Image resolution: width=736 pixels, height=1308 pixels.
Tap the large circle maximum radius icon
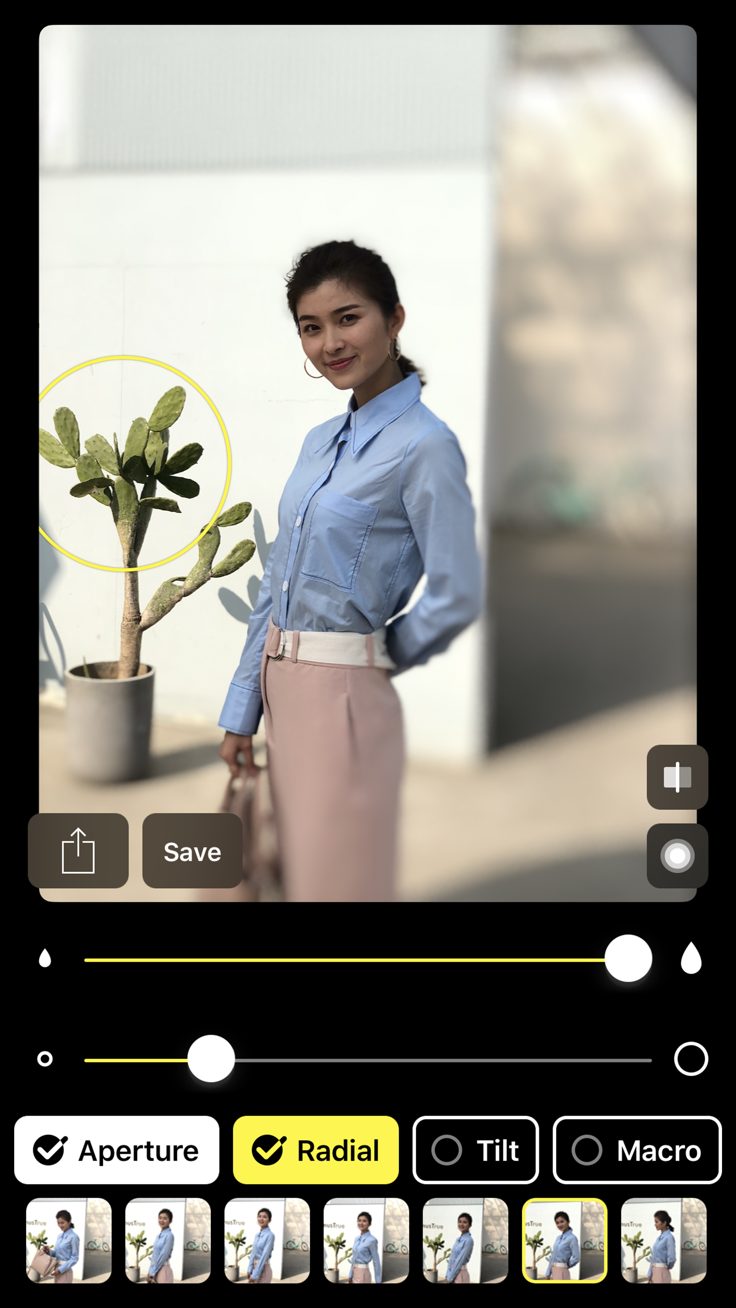[691, 1059]
